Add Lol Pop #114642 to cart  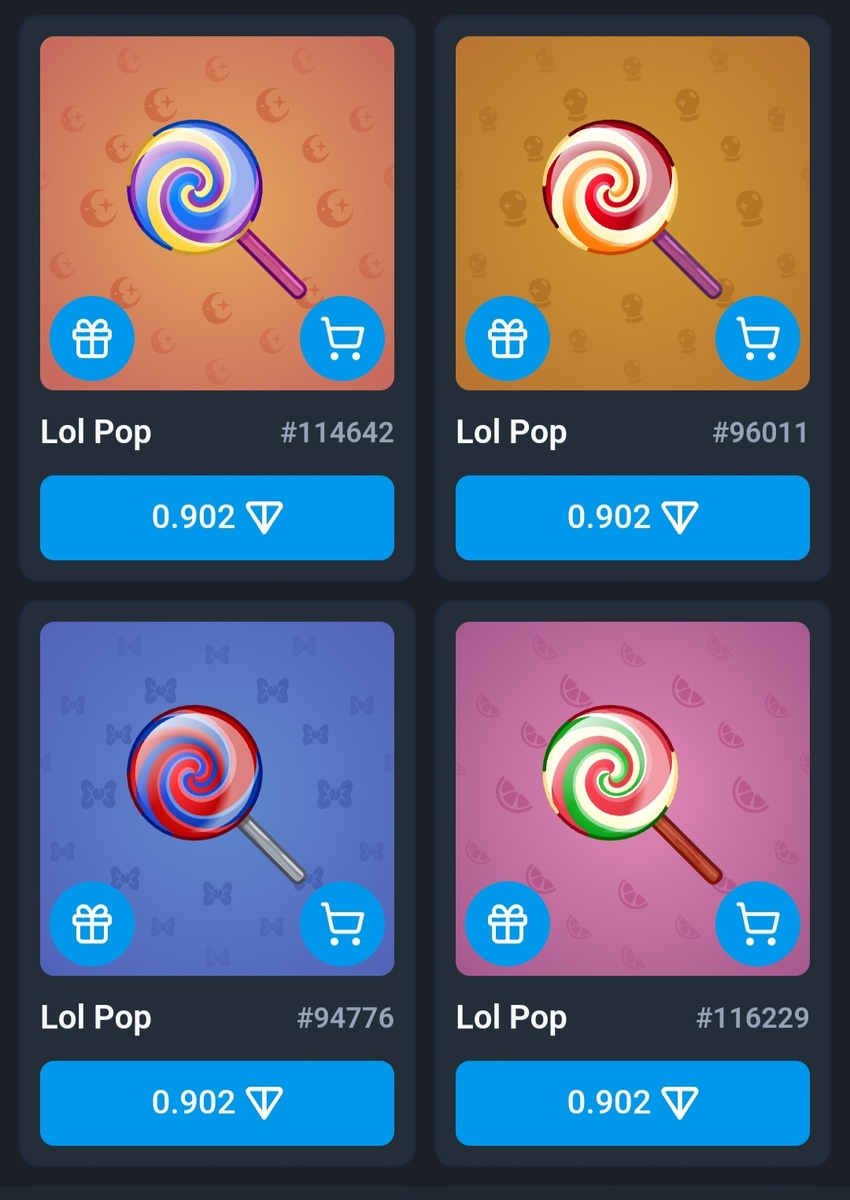(342, 339)
